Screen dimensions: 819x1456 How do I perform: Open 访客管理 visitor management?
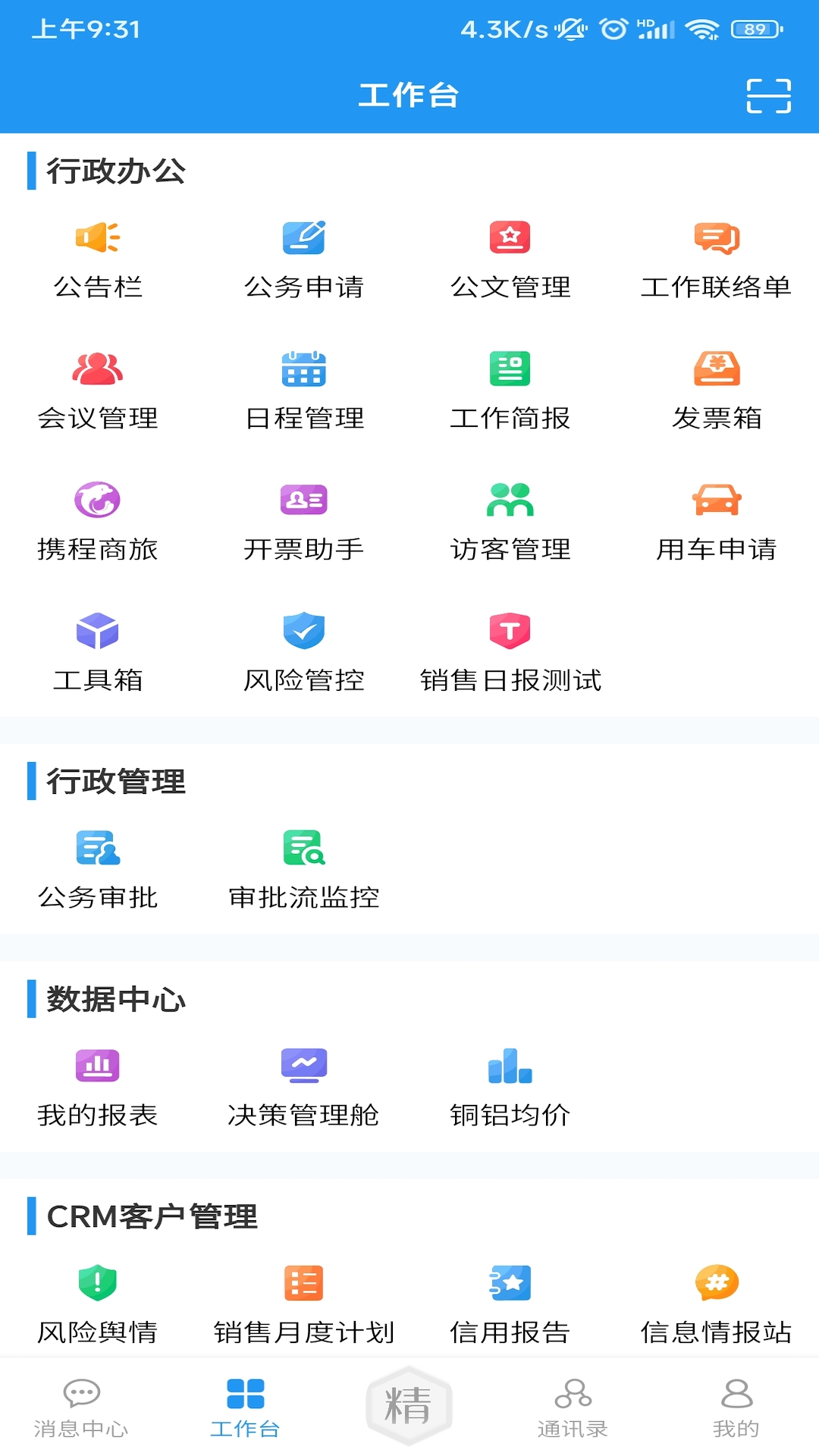[510, 520]
